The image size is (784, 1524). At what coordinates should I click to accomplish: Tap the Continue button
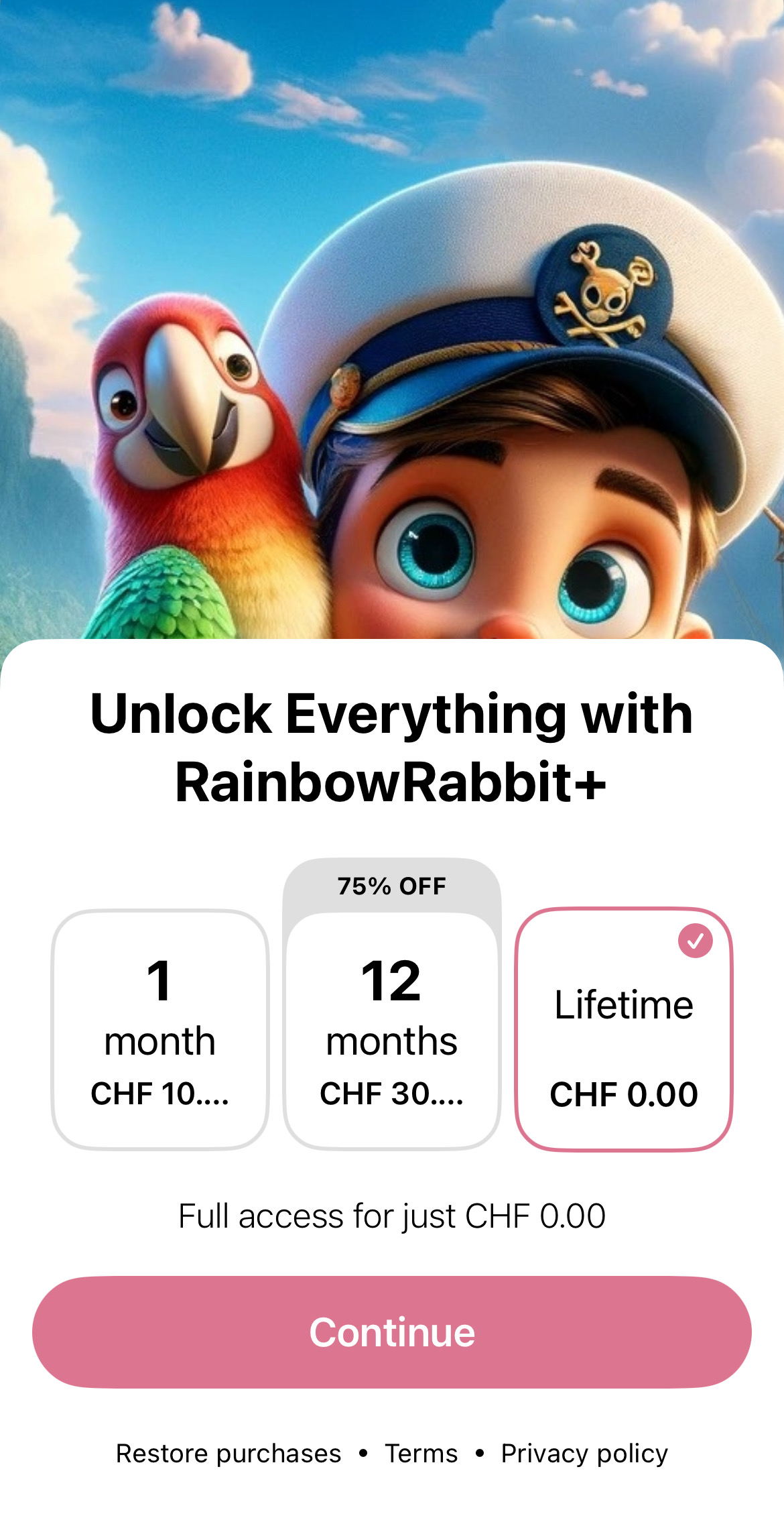[392, 1332]
